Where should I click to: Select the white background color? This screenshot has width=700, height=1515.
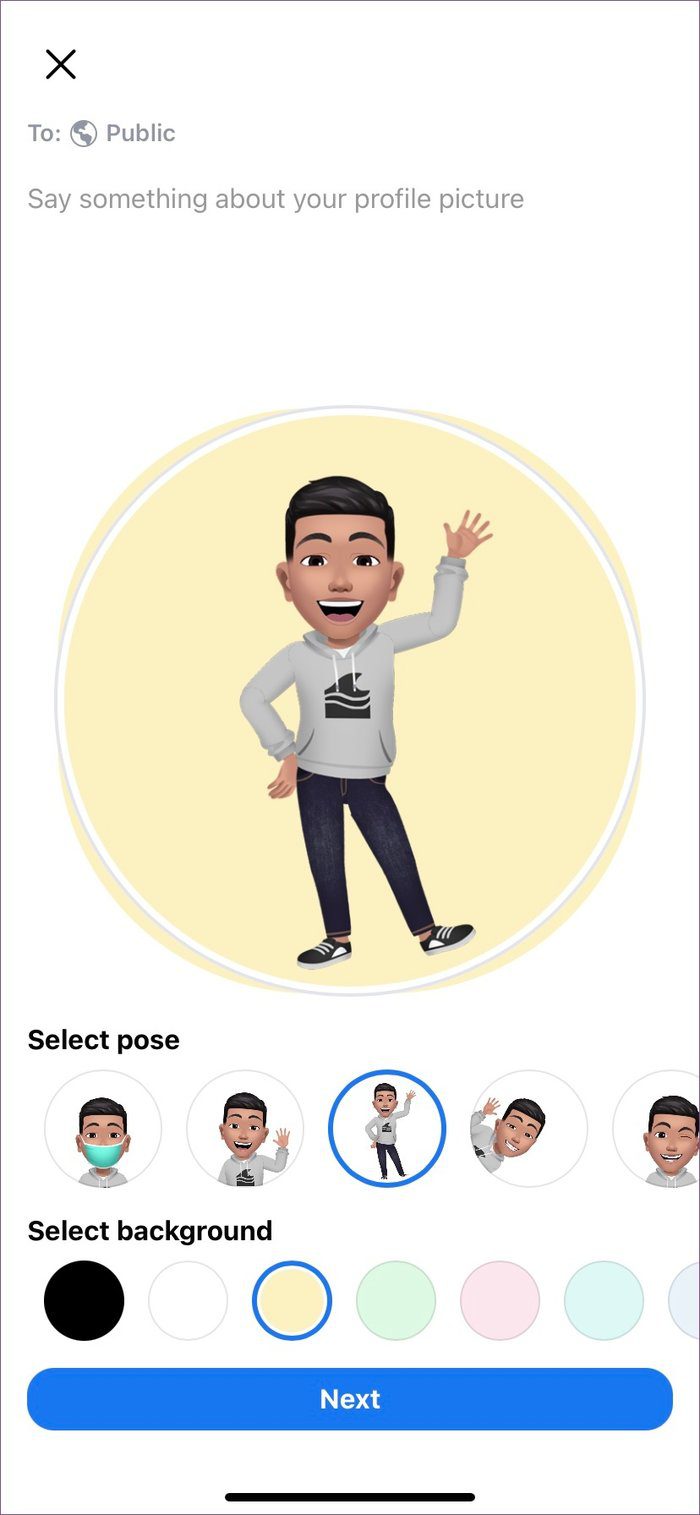click(x=188, y=1300)
